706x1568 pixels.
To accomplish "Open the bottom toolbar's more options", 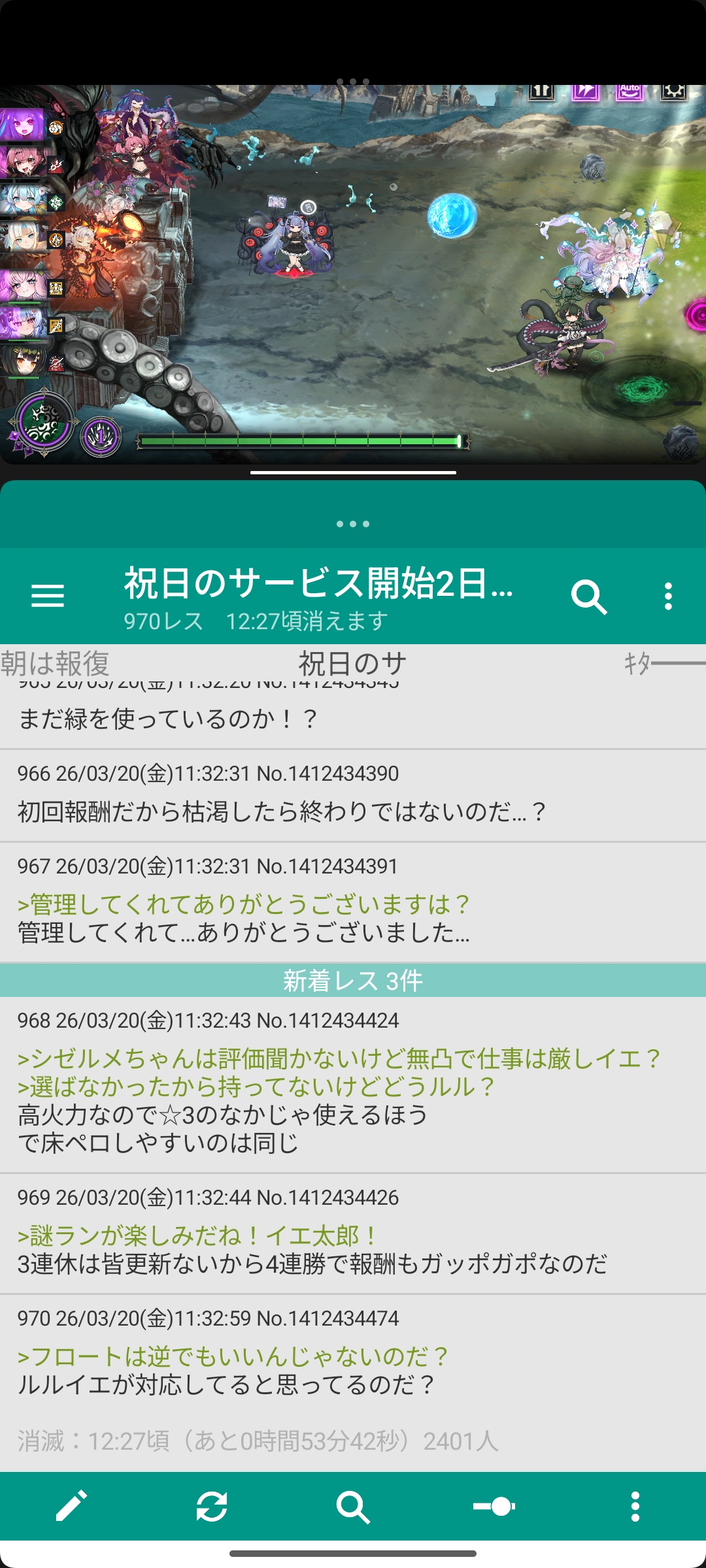I will click(x=635, y=1507).
